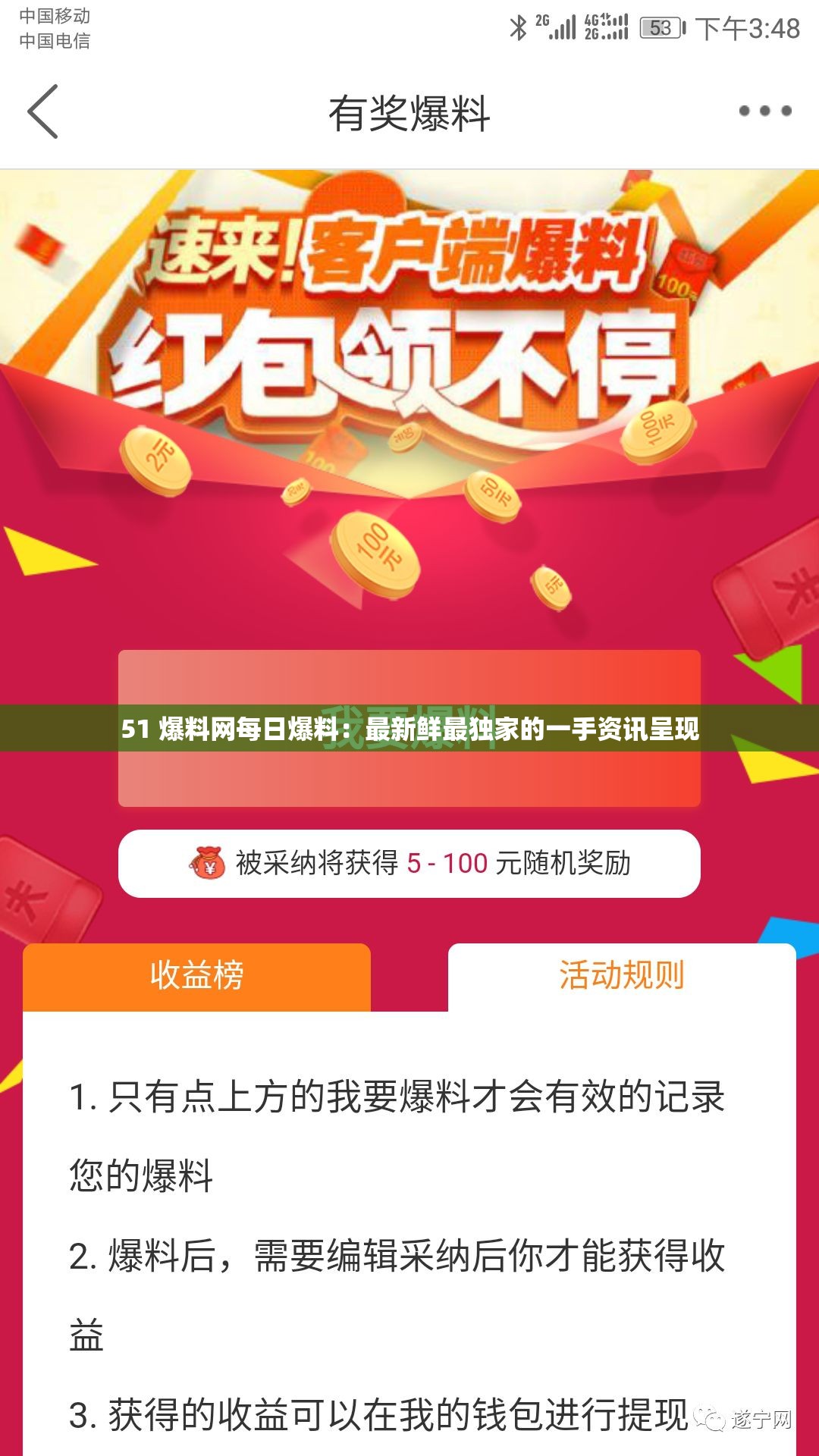Switch to the 收益榜 tab
Viewport: 819px width, 1456px height.
click(197, 977)
